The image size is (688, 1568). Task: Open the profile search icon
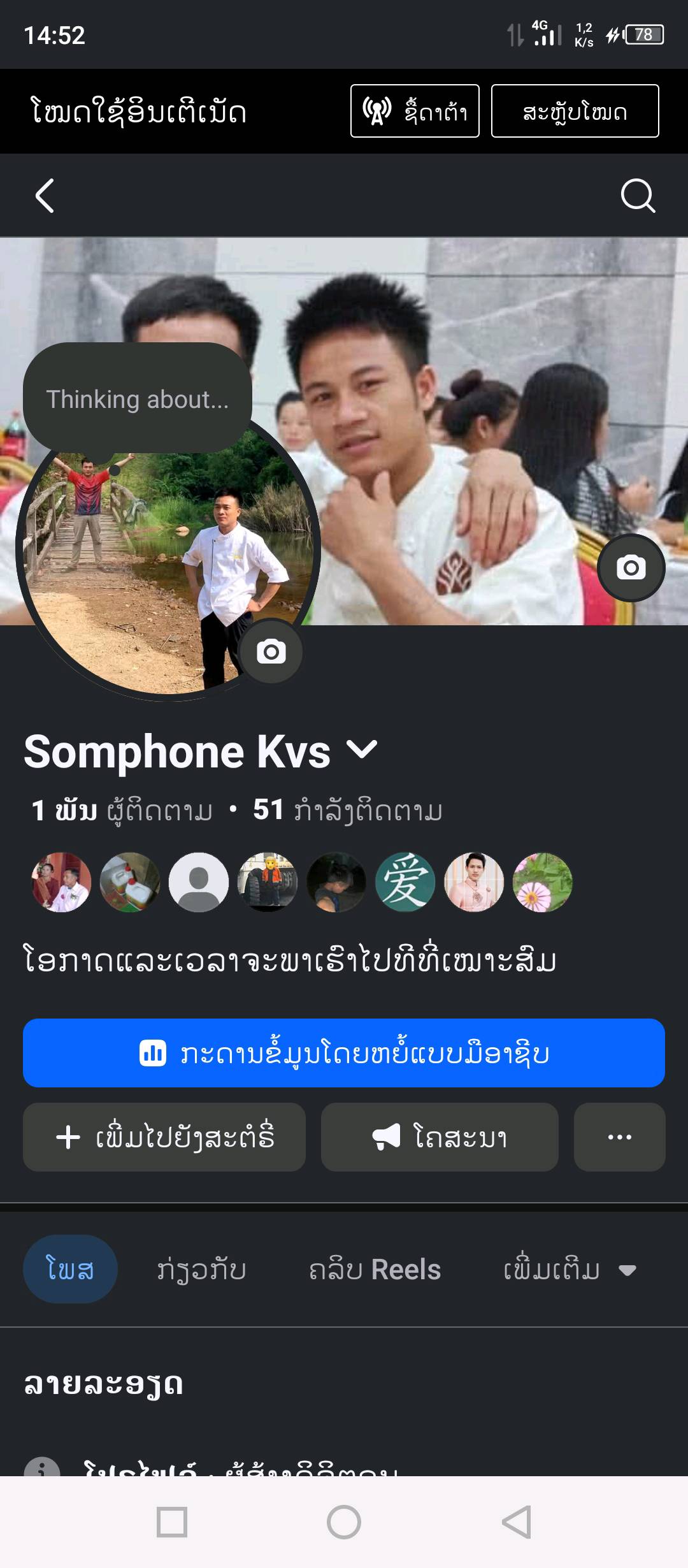(638, 196)
